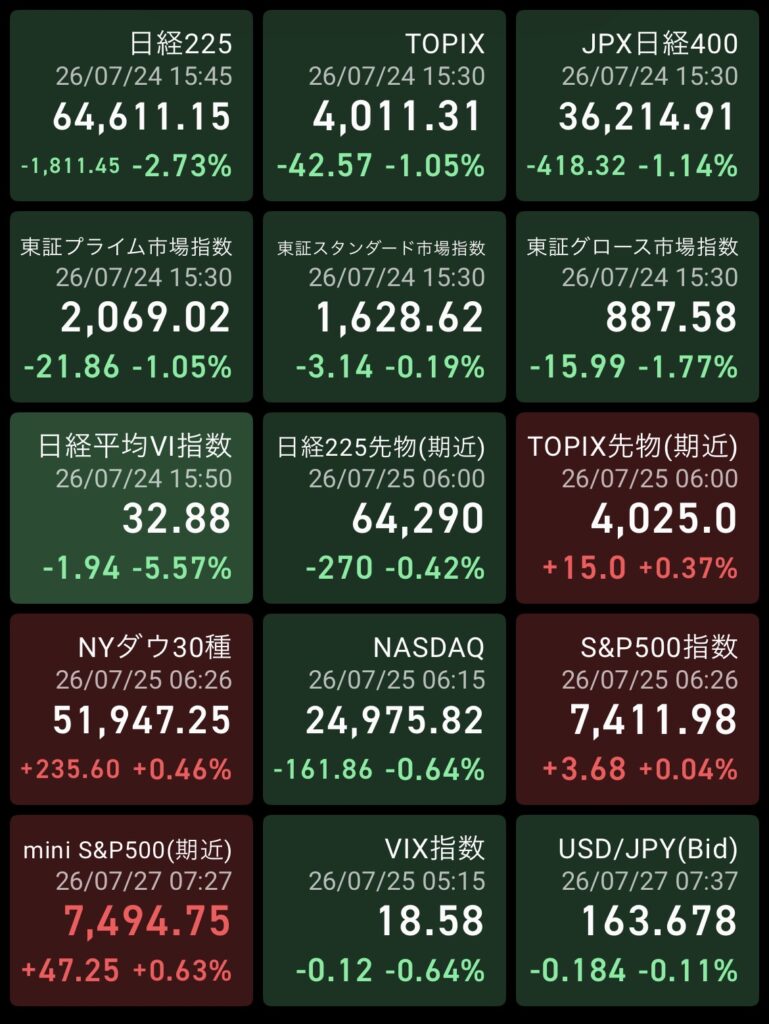View NYダウ30種 details
This screenshot has height=1024, width=769.
(x=131, y=709)
